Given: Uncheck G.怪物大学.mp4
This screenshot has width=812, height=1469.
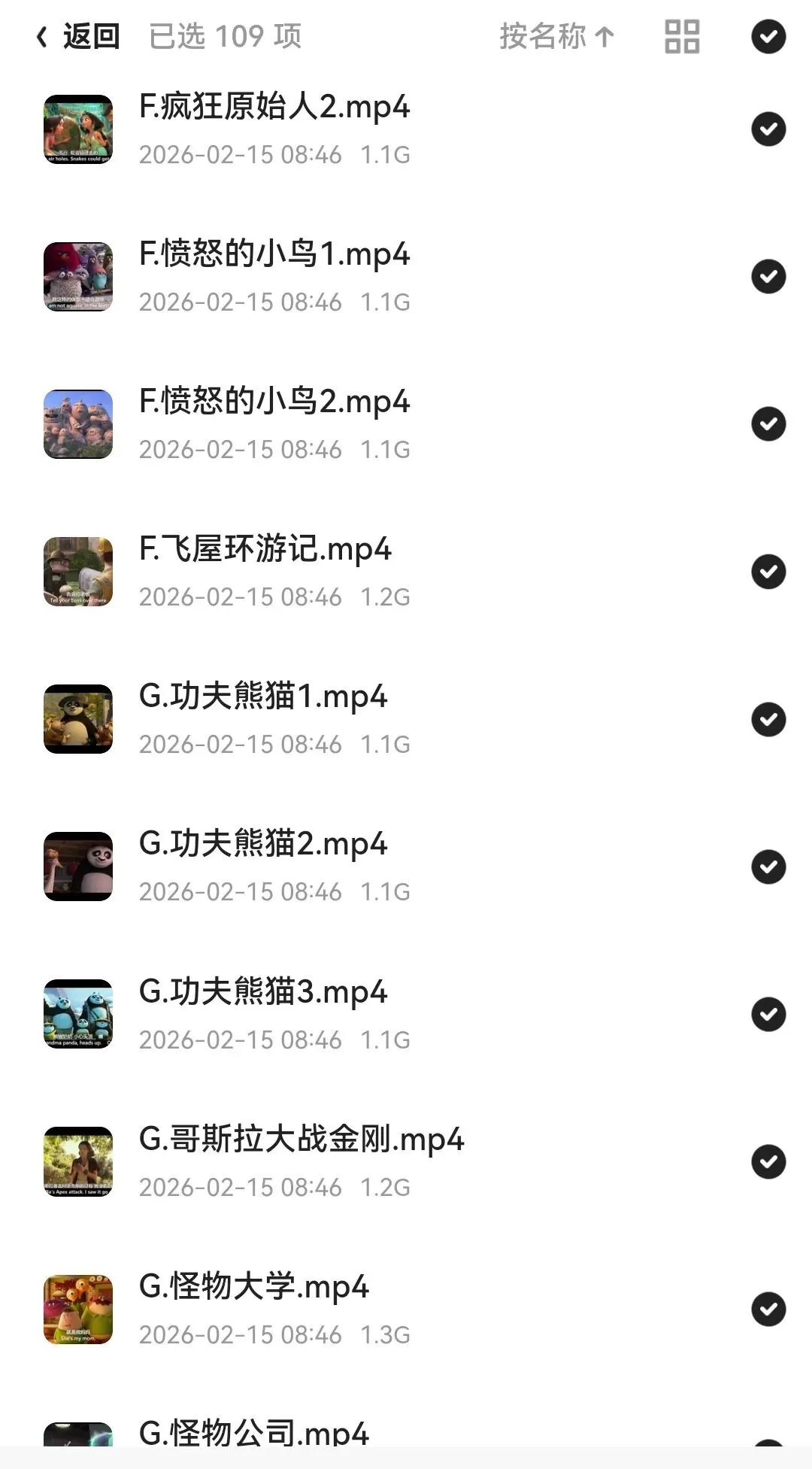Looking at the screenshot, I should tap(768, 1309).
